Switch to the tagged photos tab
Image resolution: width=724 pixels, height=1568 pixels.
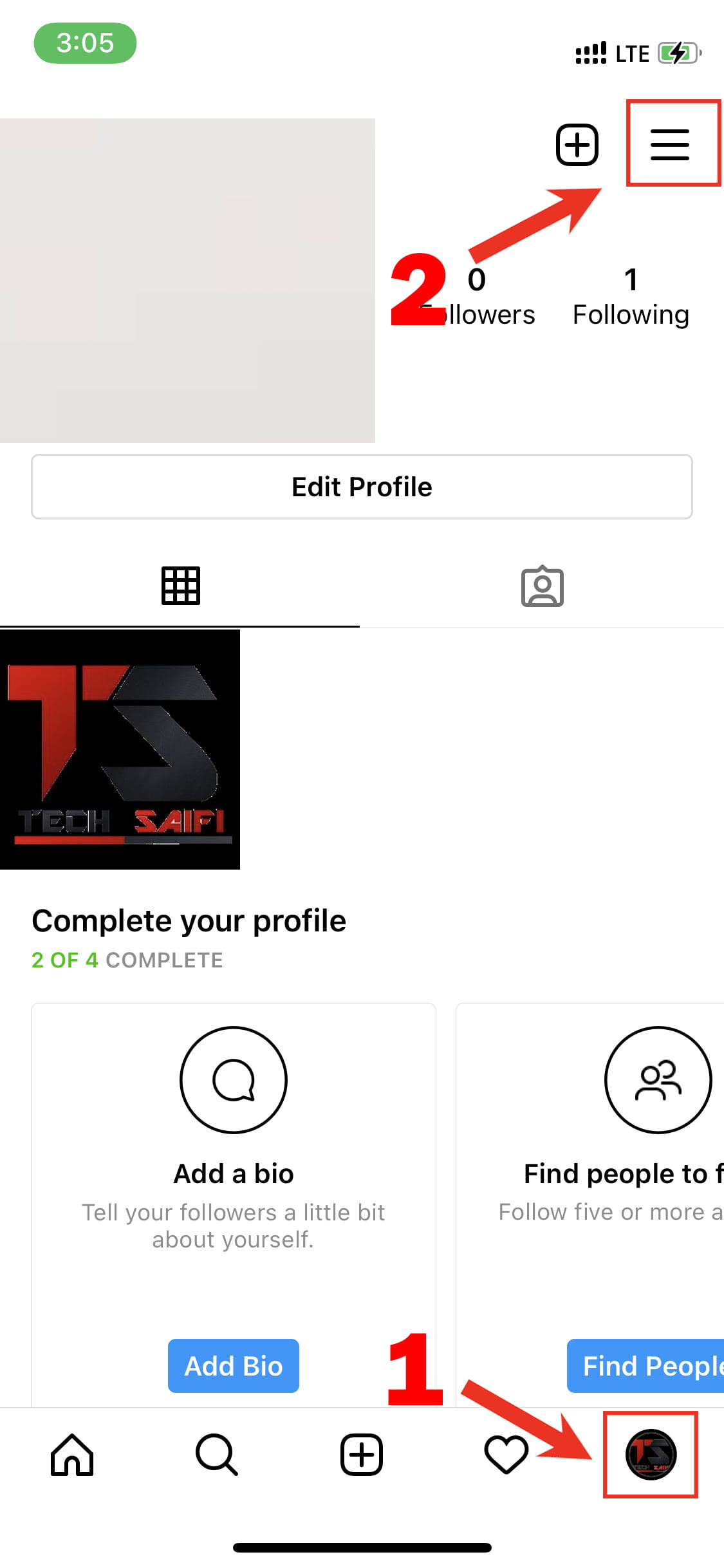[543, 586]
